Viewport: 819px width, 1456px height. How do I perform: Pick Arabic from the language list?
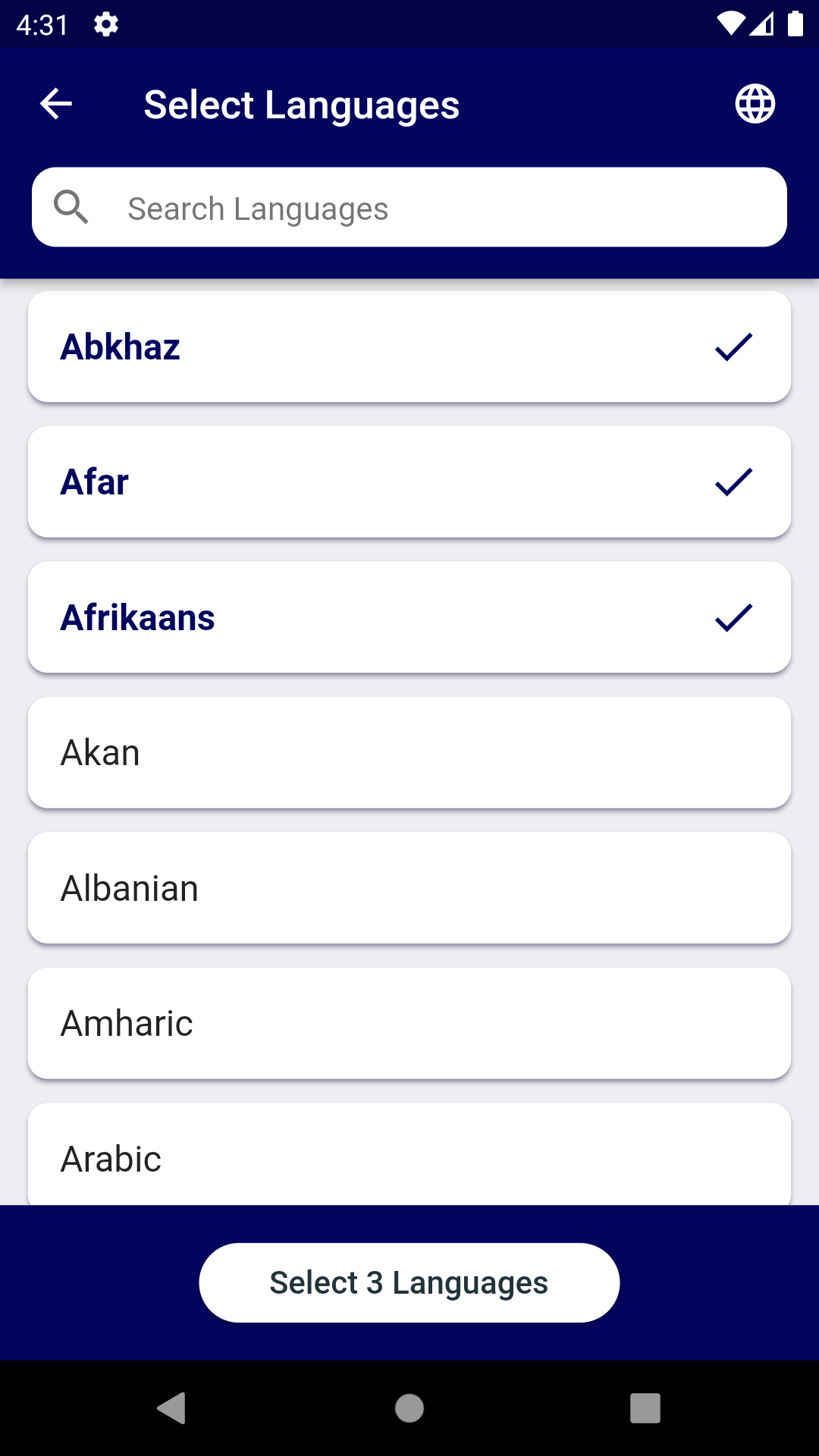(409, 1154)
